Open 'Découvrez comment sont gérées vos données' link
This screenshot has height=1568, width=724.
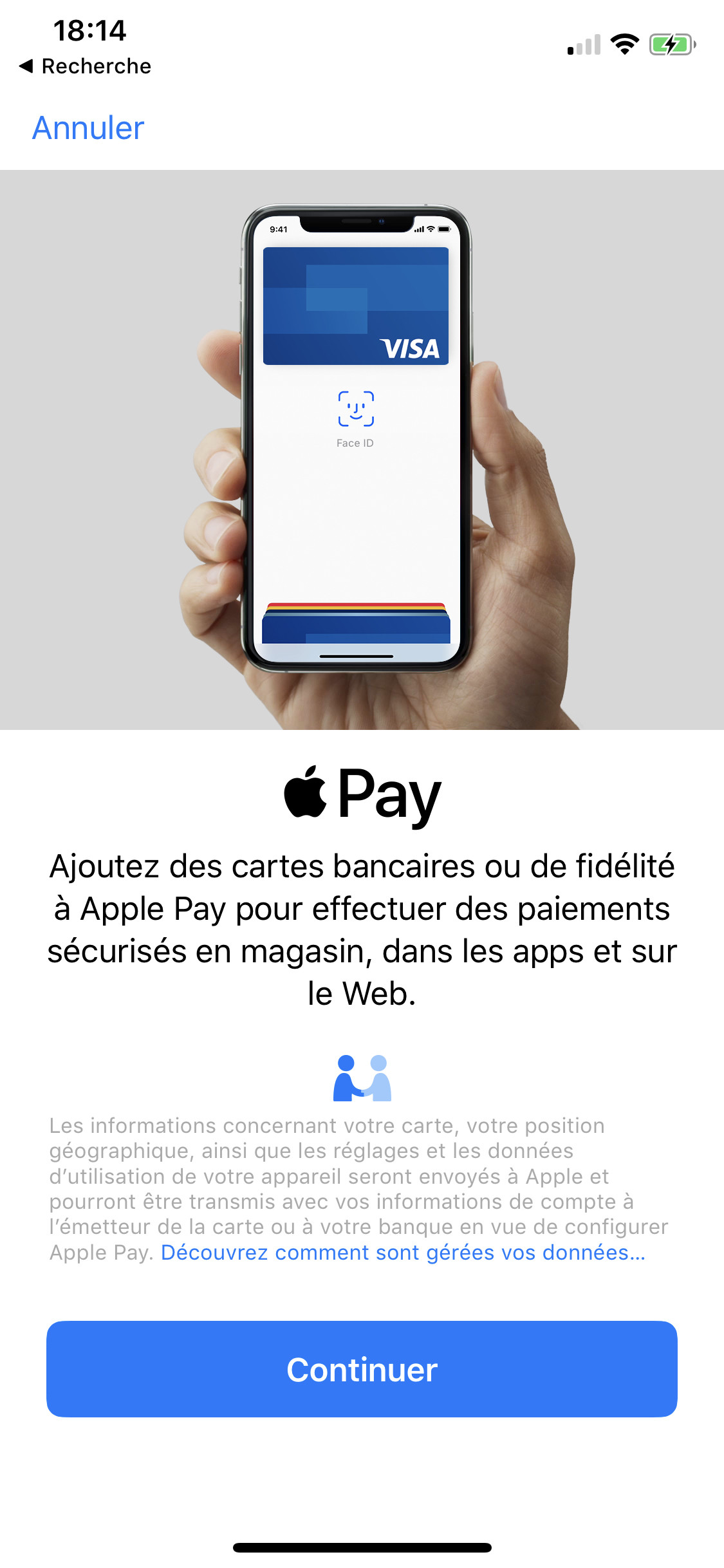click(x=402, y=1253)
